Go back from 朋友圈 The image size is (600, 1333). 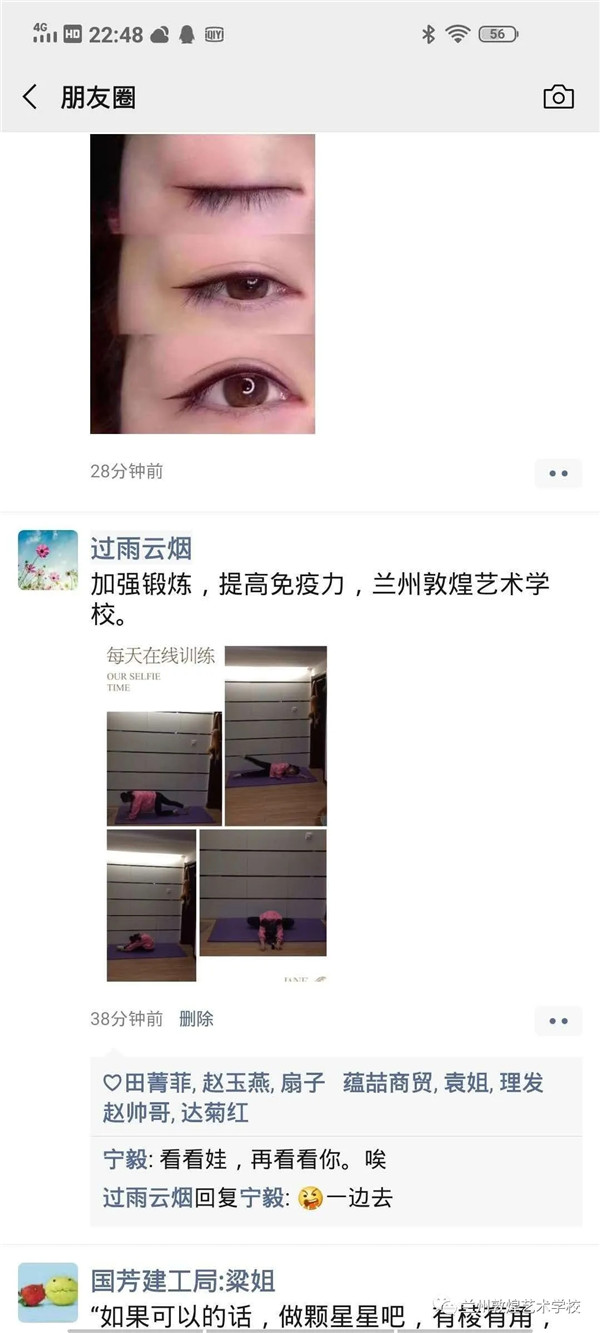(30, 97)
